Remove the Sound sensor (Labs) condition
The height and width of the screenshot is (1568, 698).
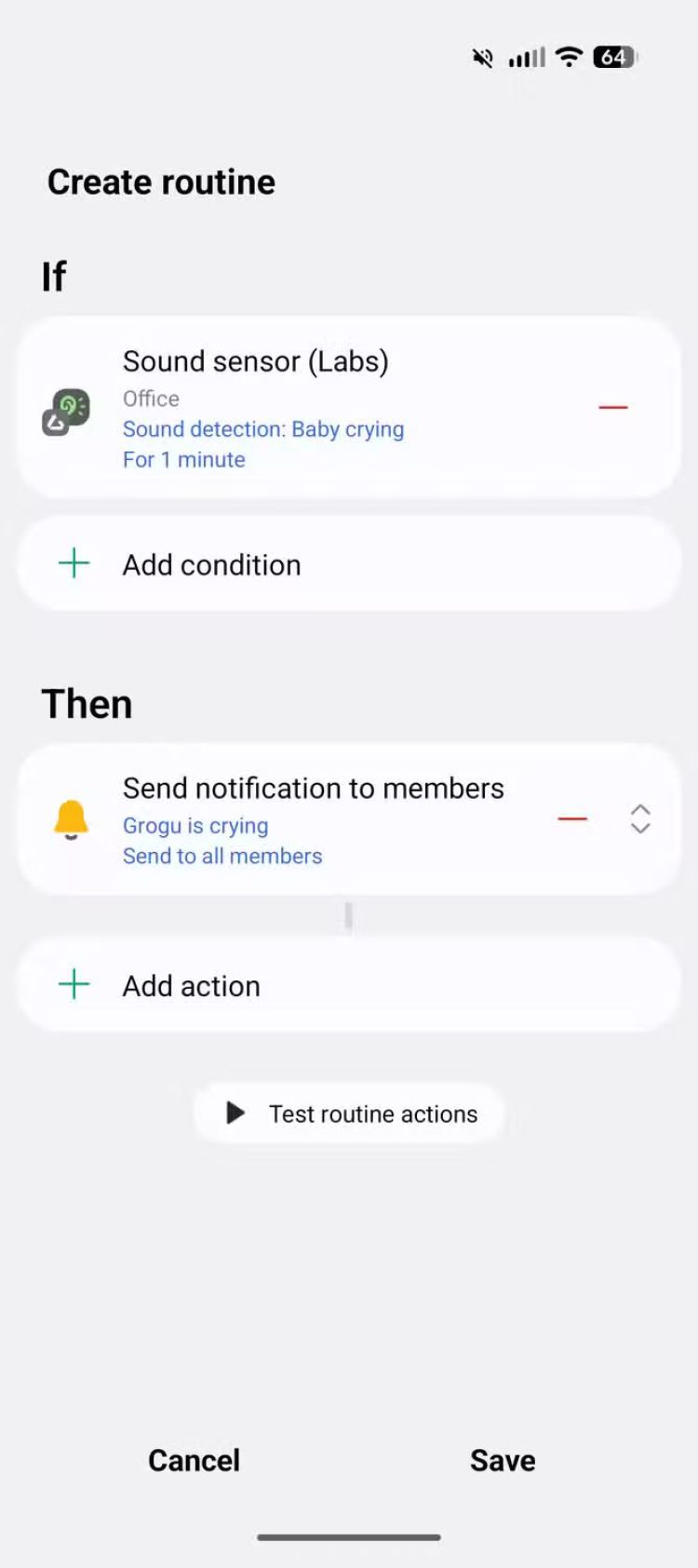(612, 407)
